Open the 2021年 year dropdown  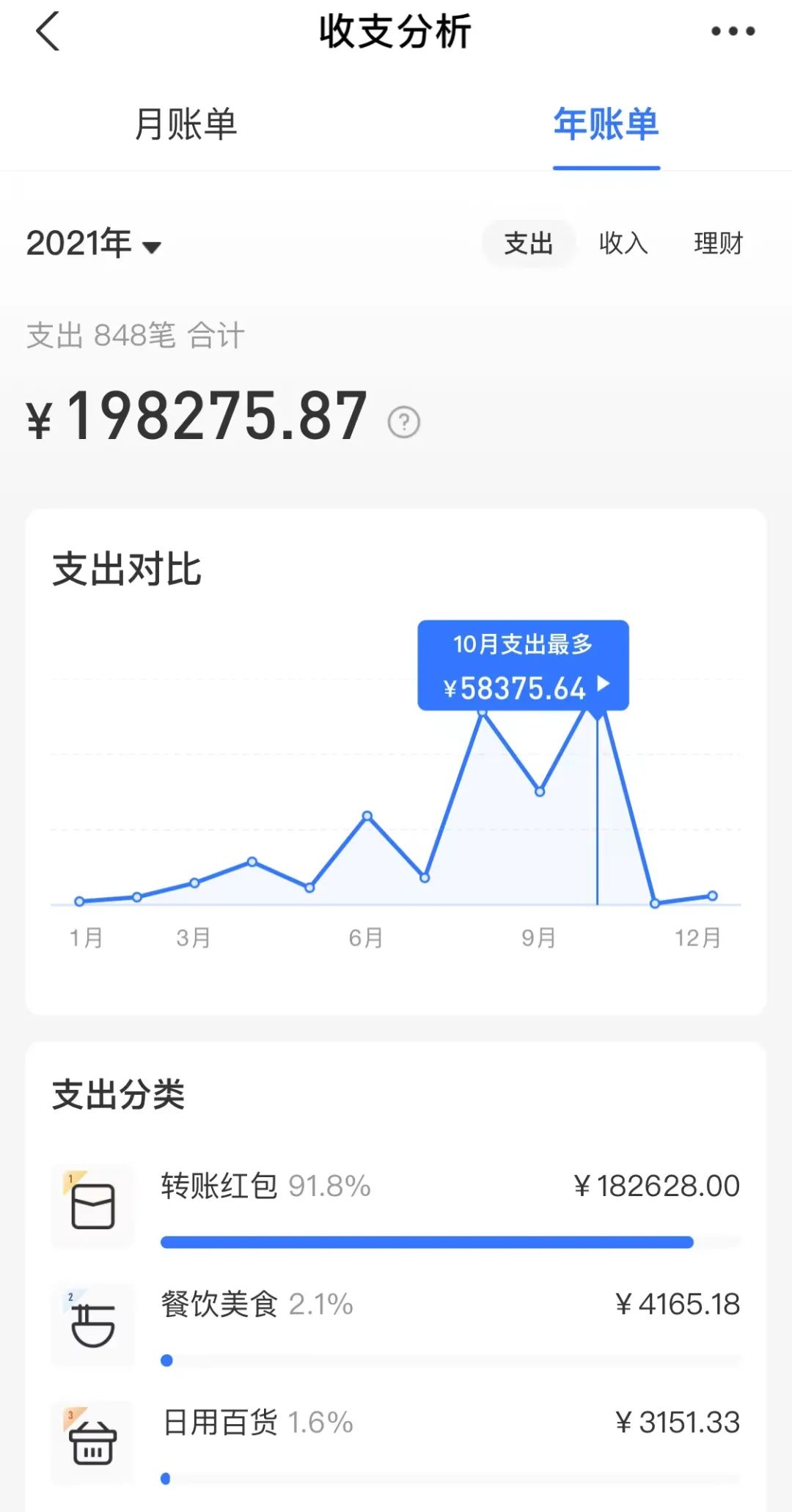93,243
